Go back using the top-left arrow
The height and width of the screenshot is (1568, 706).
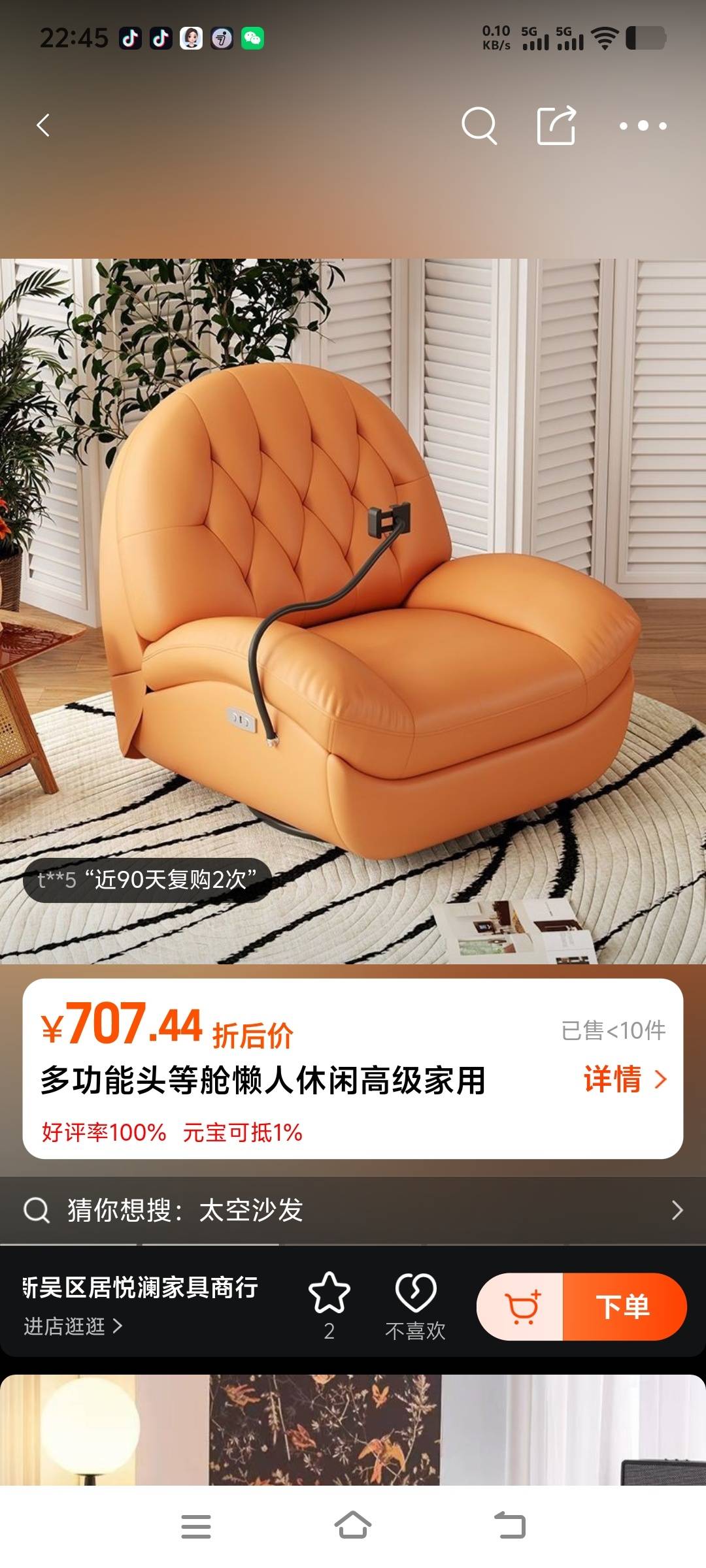click(43, 125)
